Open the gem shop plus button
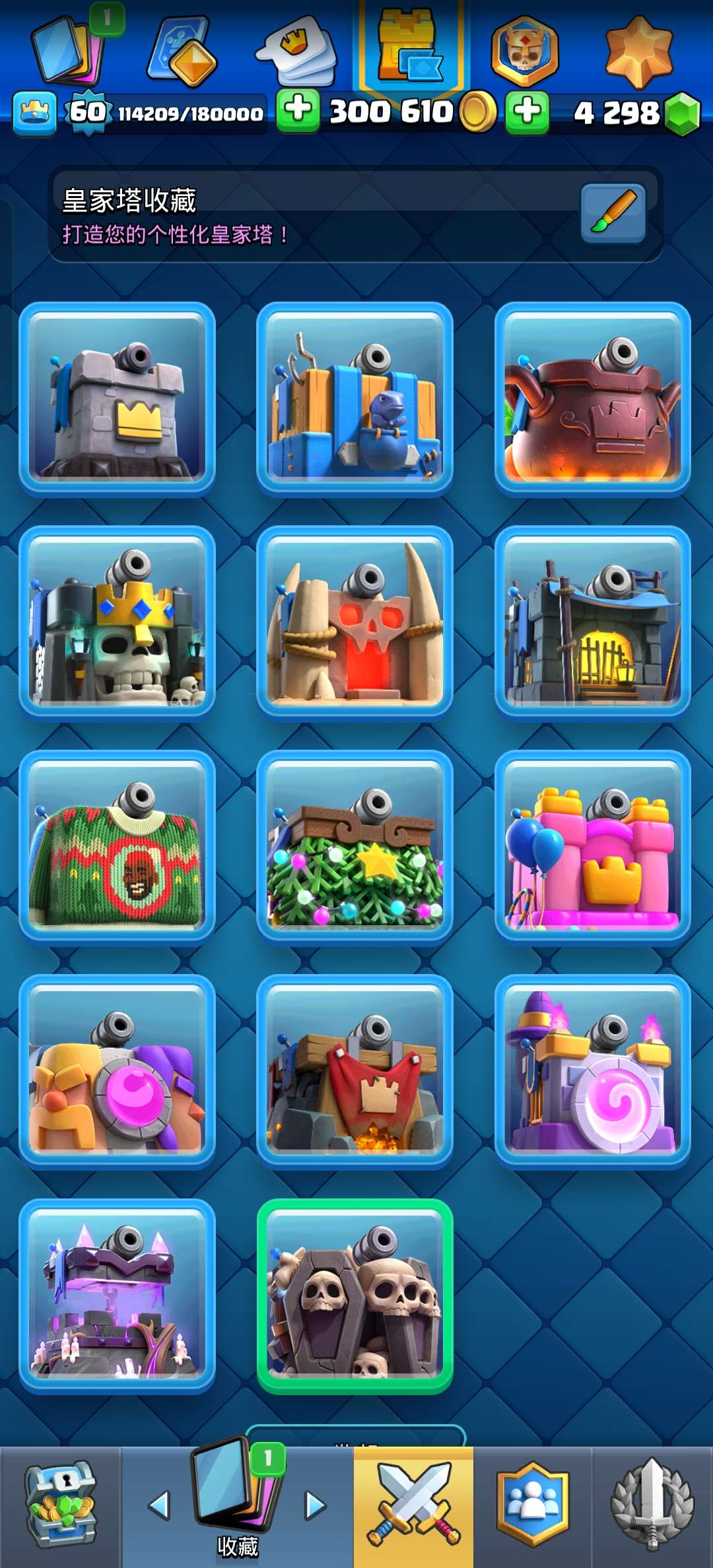The height and width of the screenshot is (1568, 713). point(527,111)
